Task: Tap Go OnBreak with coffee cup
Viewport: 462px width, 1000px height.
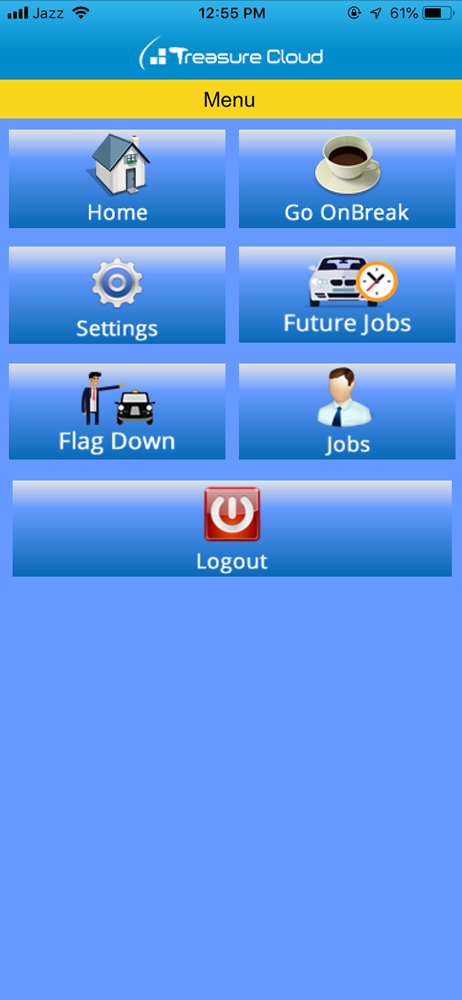Action: 347,179
